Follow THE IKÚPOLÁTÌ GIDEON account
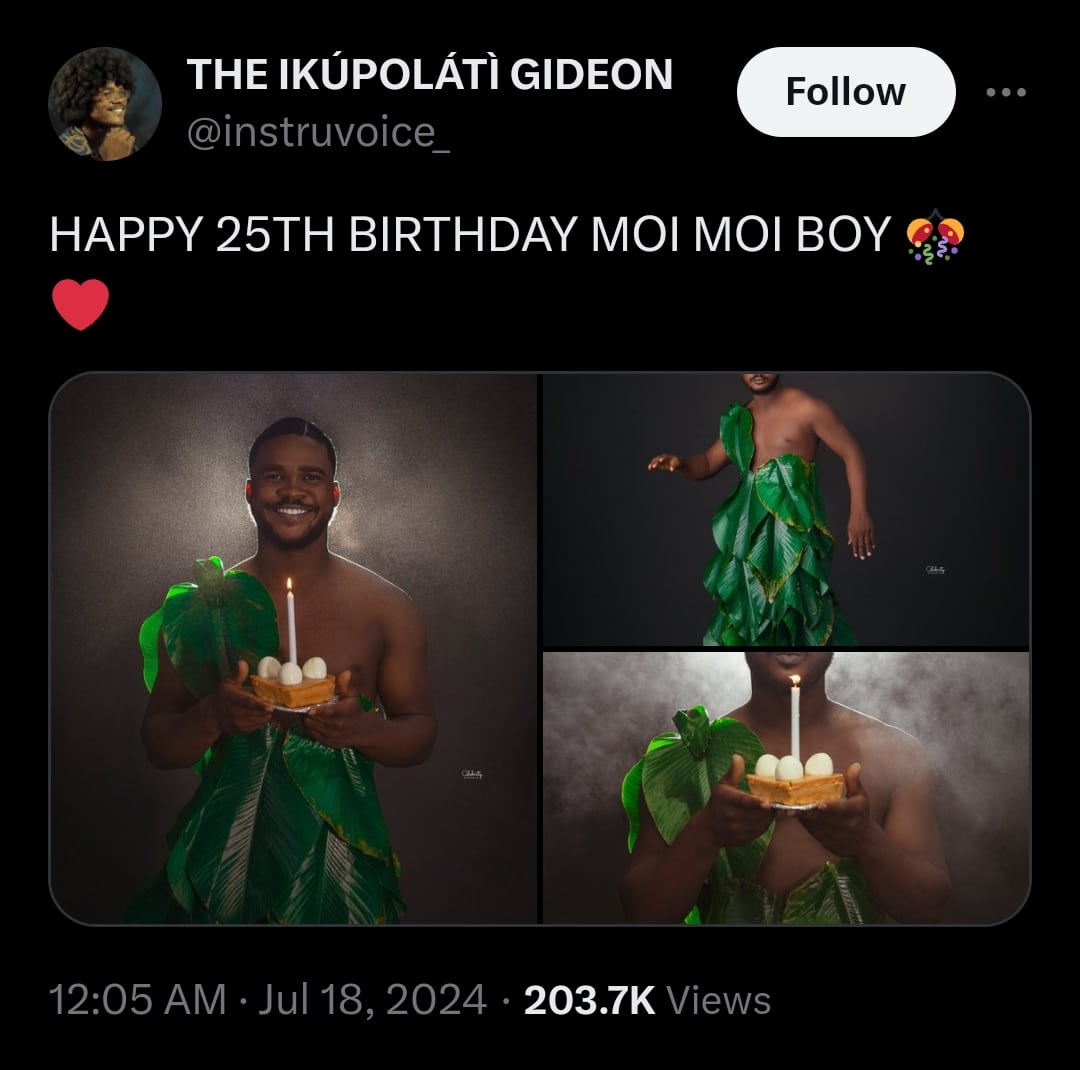Viewport: 1080px width, 1070px height. tap(845, 92)
